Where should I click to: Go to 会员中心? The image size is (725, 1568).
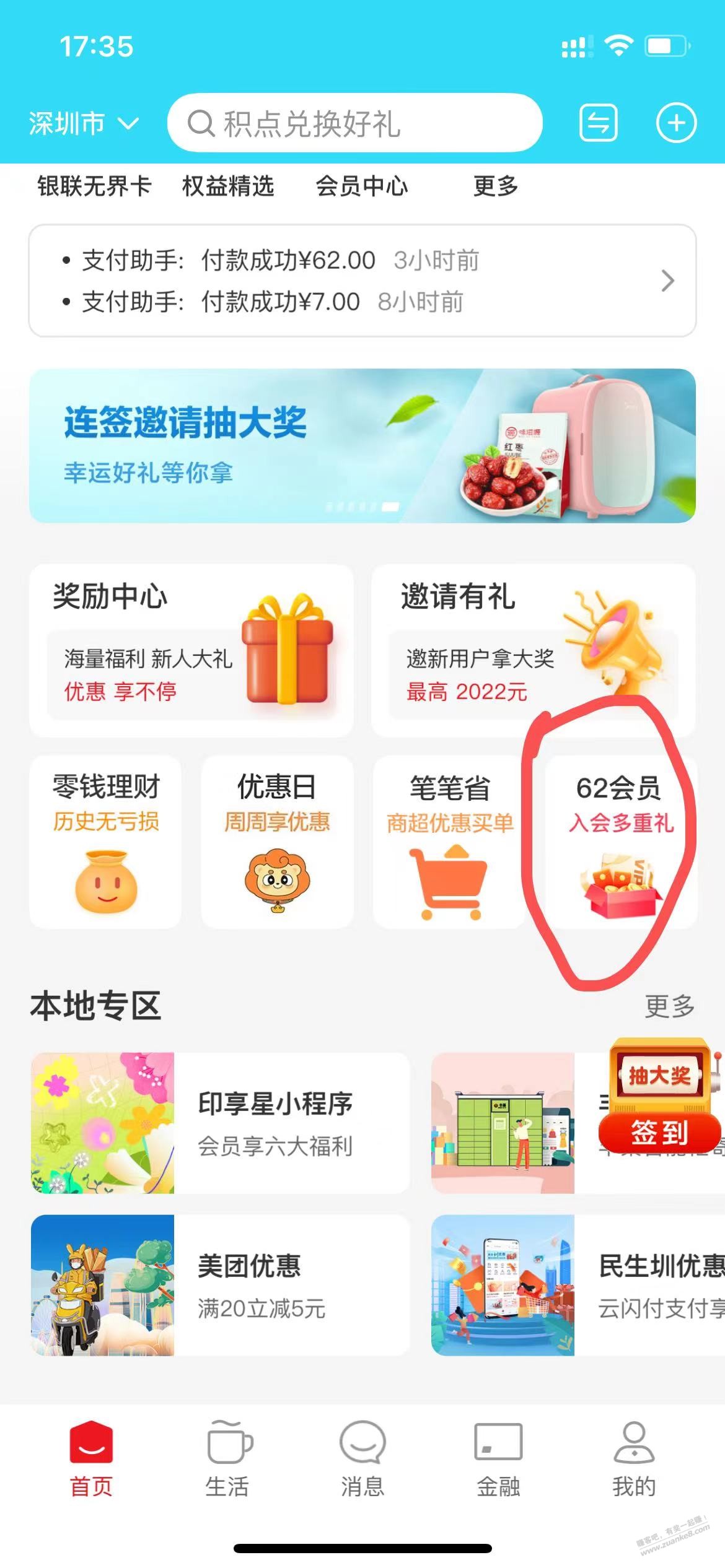pos(362,186)
